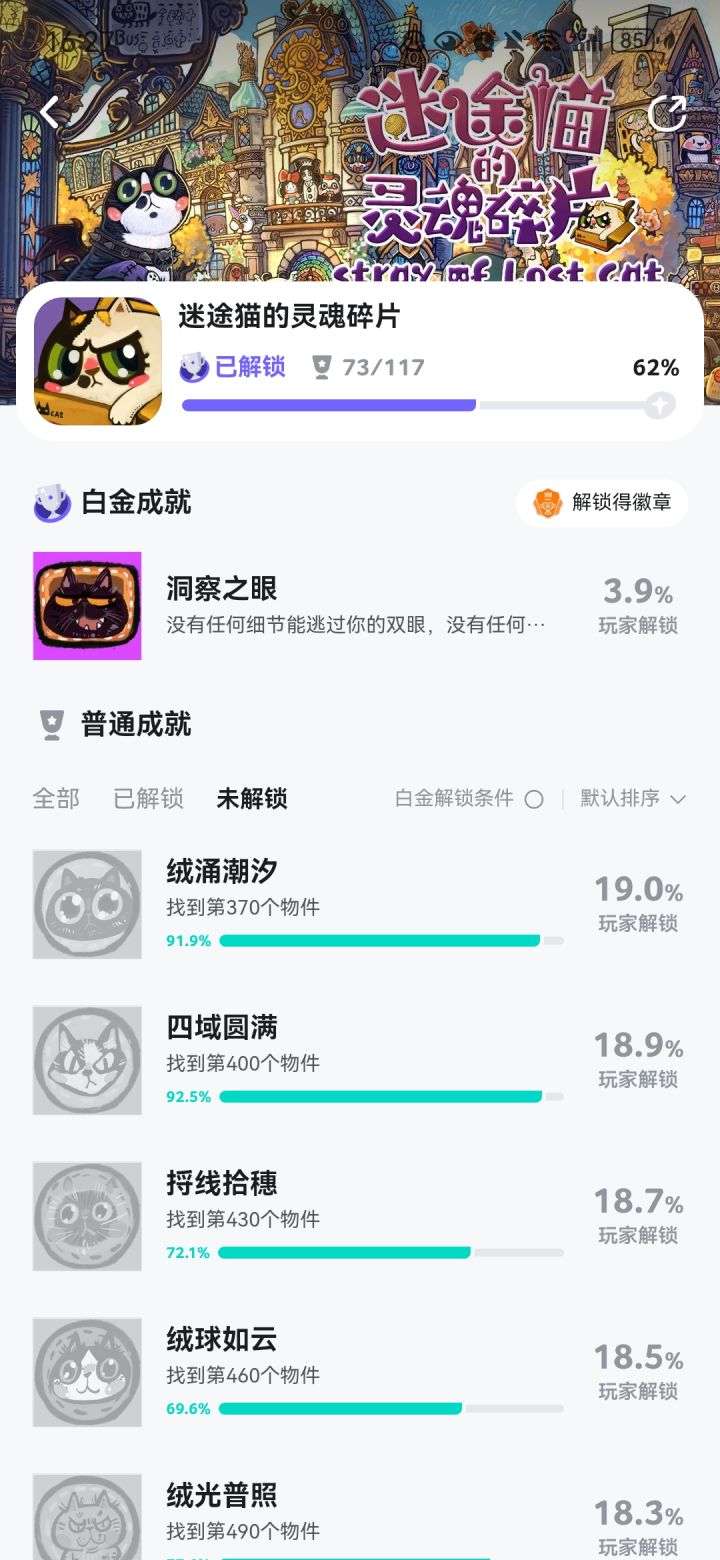Tap the orange badge icon in 解锁得徽章
720x1560 pixels.
[548, 503]
